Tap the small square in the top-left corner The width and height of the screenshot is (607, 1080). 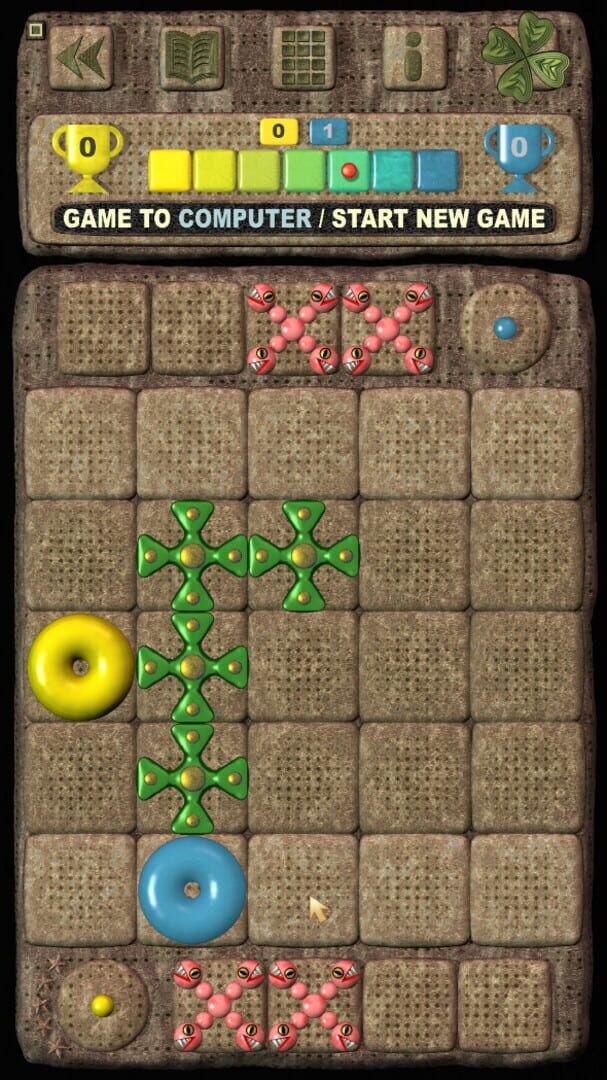(x=36, y=30)
